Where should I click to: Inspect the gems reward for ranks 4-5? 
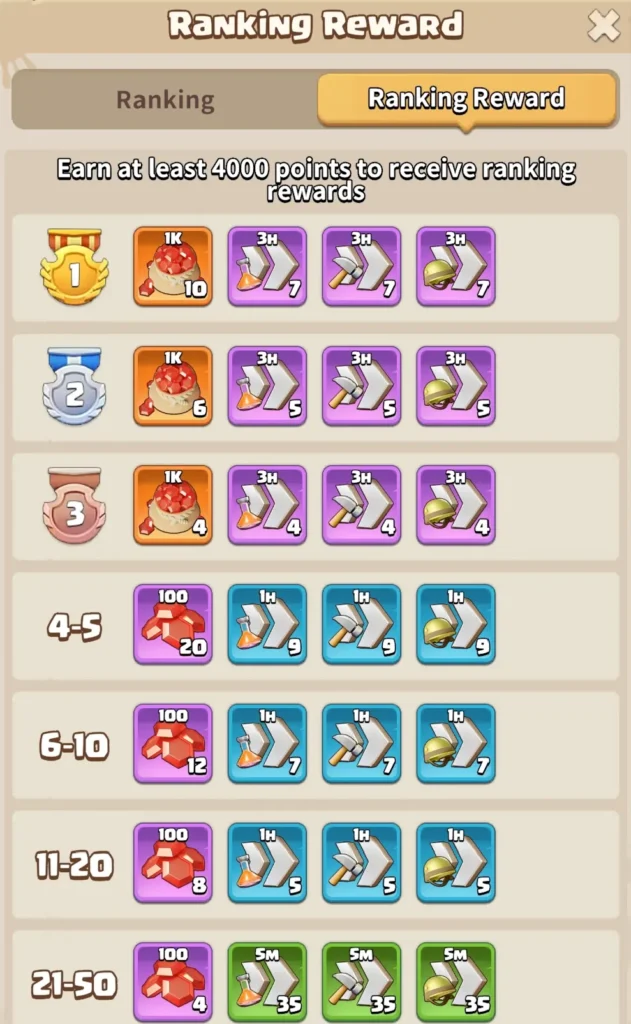pyautogui.click(x=173, y=625)
